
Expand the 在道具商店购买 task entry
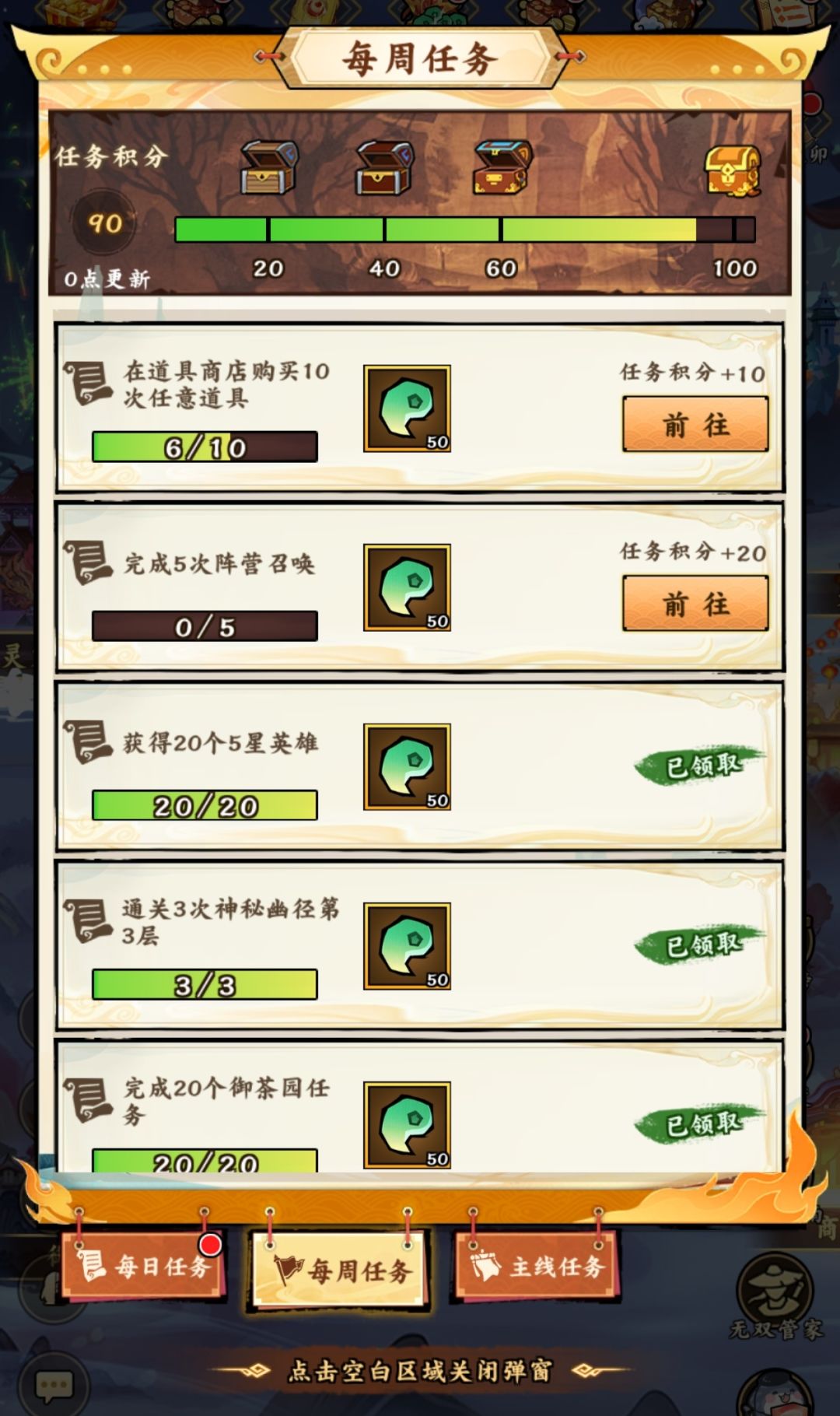click(420, 405)
